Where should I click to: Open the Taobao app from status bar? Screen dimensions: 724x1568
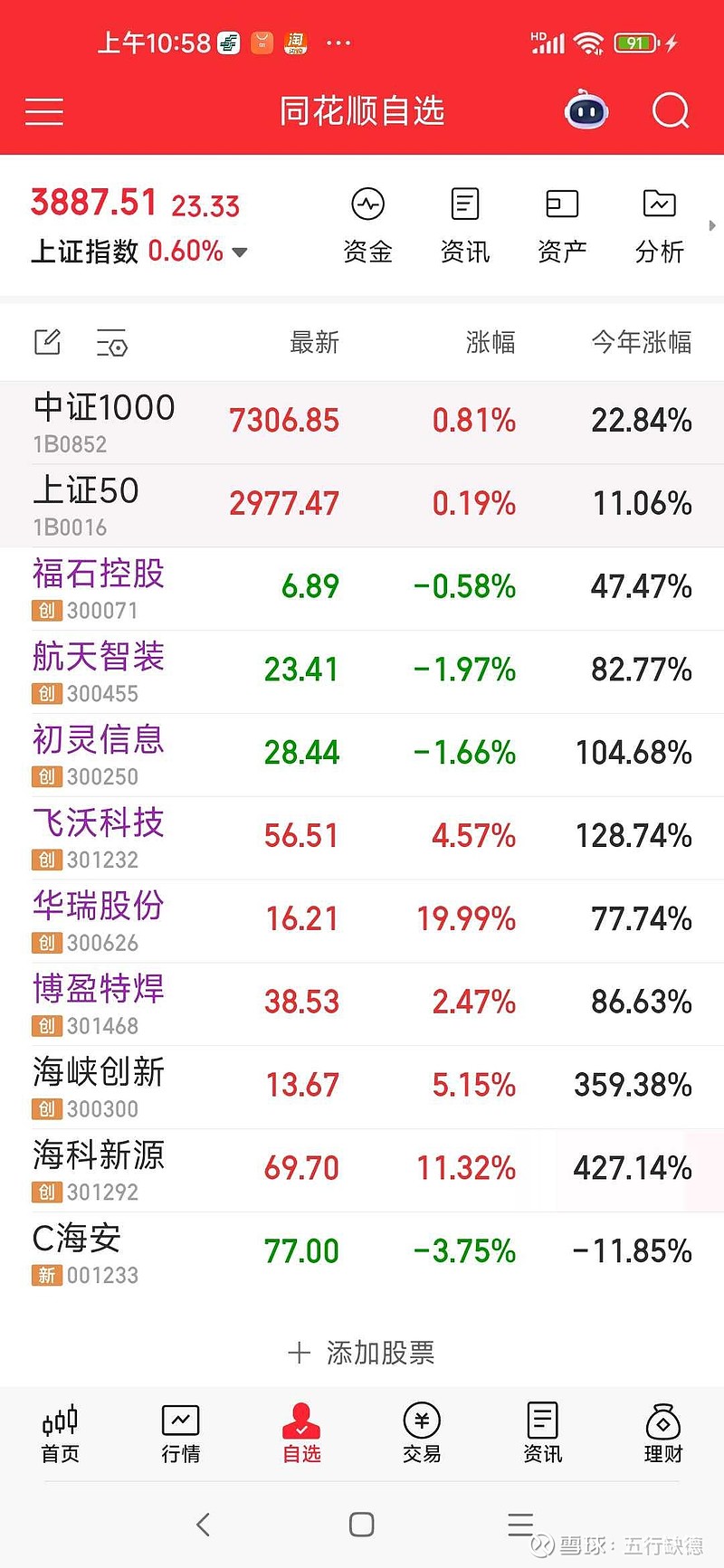point(294,42)
